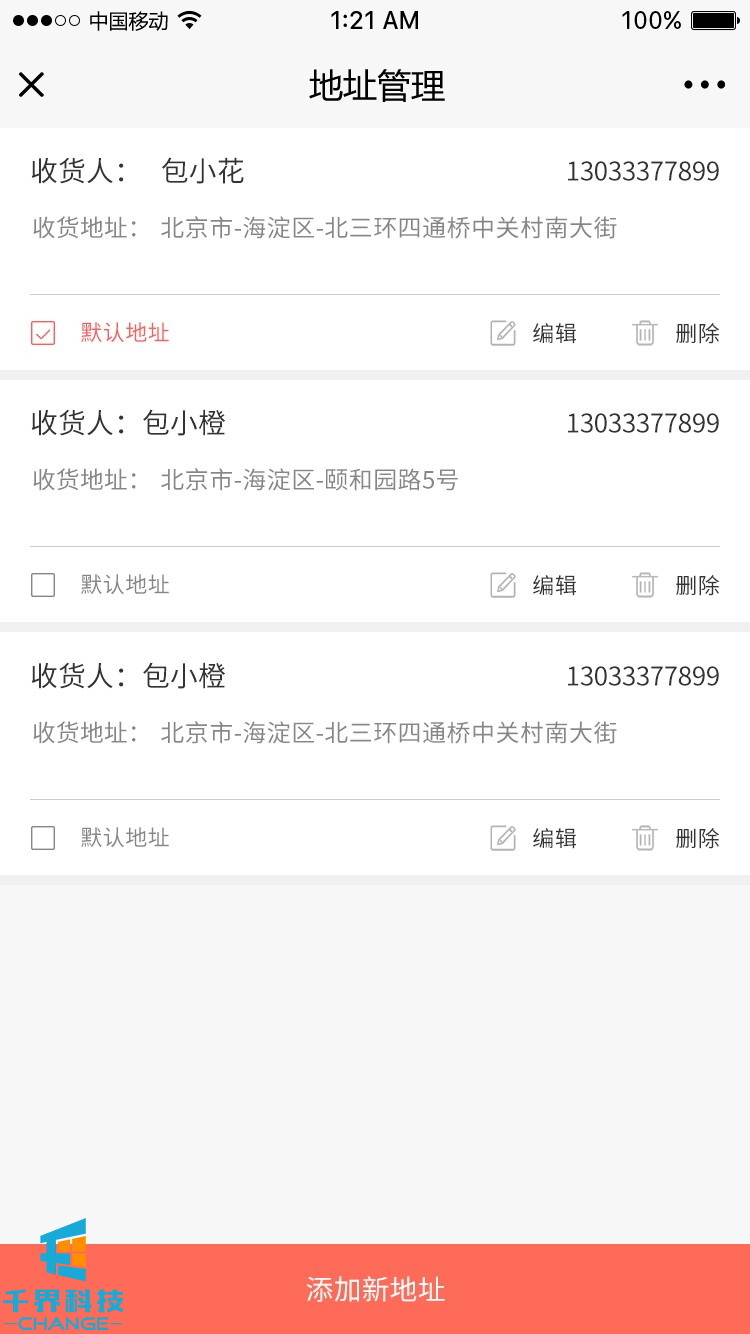Delete the 颐和园路5号 address
Viewport: 750px width, 1334px height.
676,585
